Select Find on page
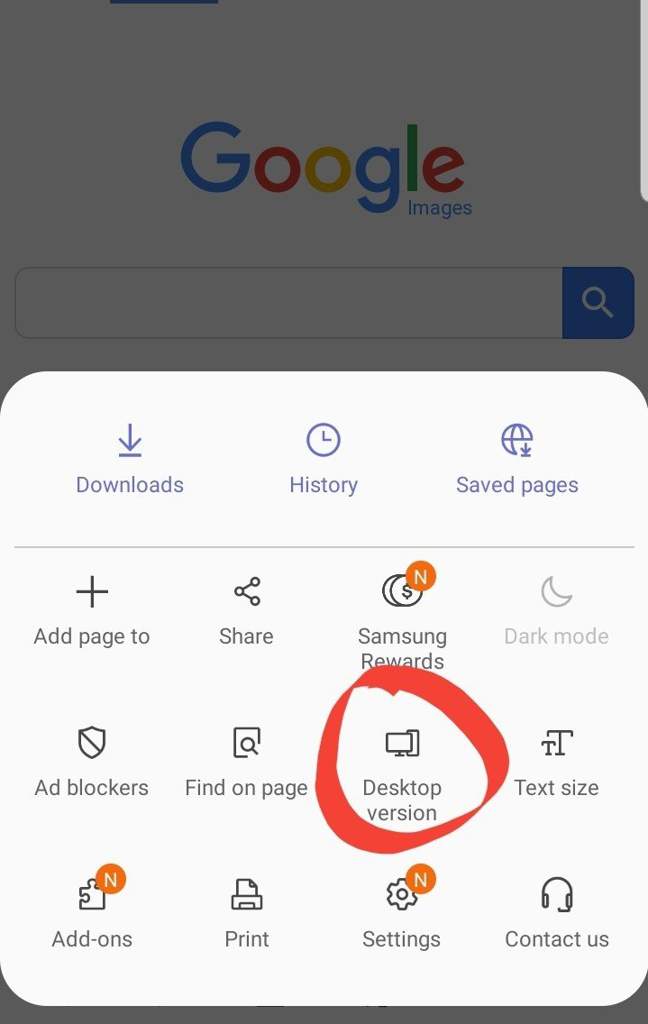 pyautogui.click(x=246, y=764)
